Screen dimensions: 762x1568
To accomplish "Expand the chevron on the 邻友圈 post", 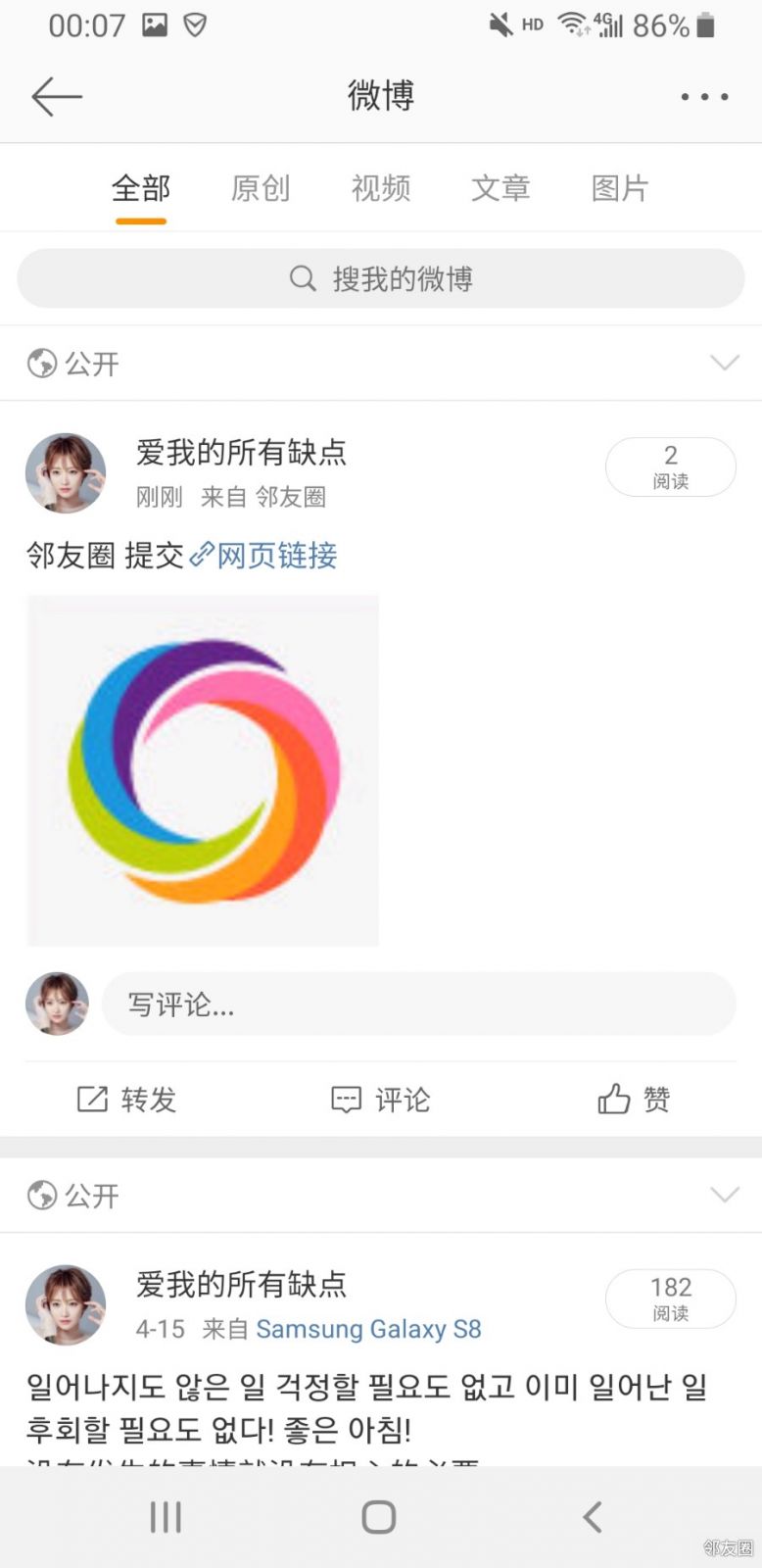I will tap(724, 364).
